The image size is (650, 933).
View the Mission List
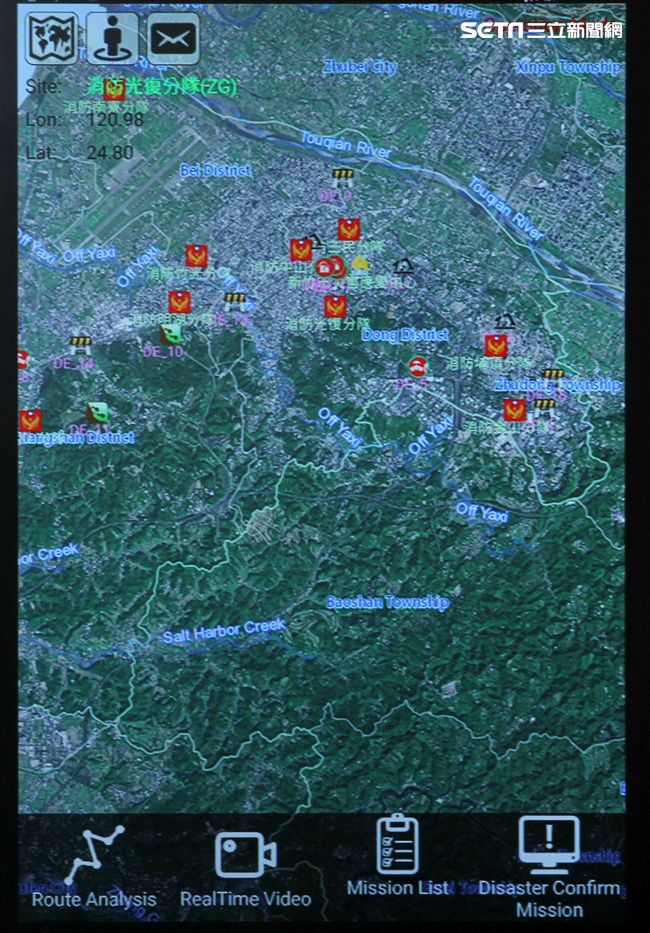coord(398,856)
